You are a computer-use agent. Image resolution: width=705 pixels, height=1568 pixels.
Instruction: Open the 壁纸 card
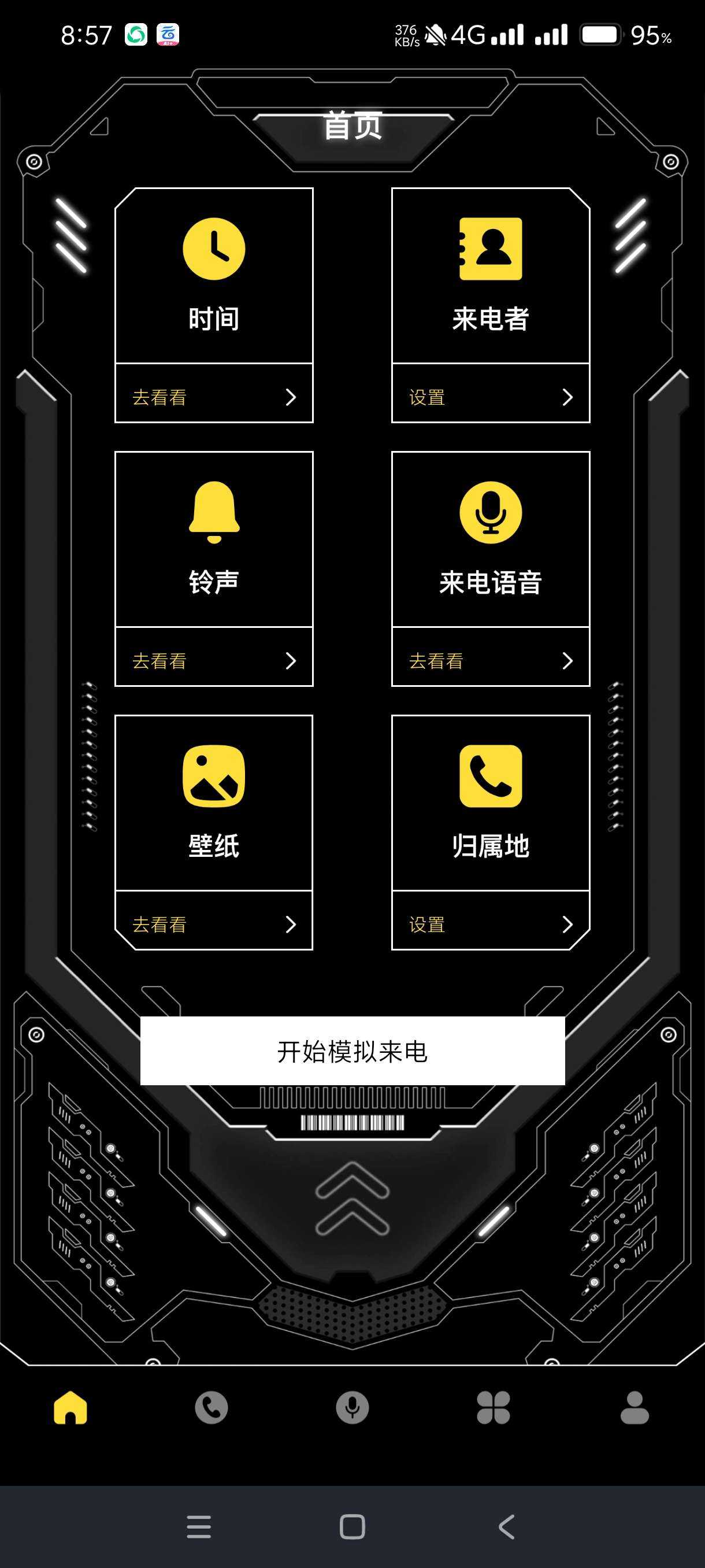[213, 804]
